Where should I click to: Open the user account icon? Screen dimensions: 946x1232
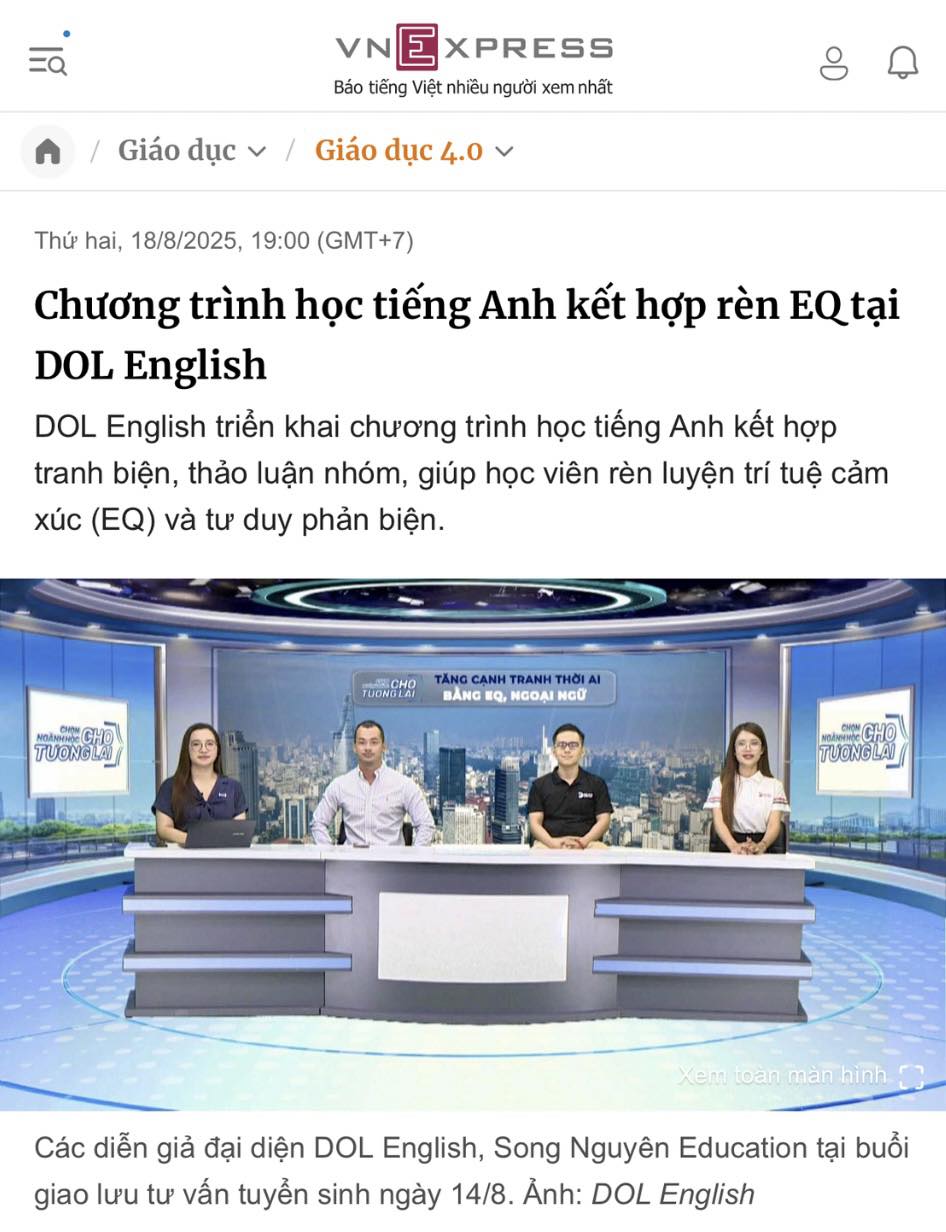point(833,62)
